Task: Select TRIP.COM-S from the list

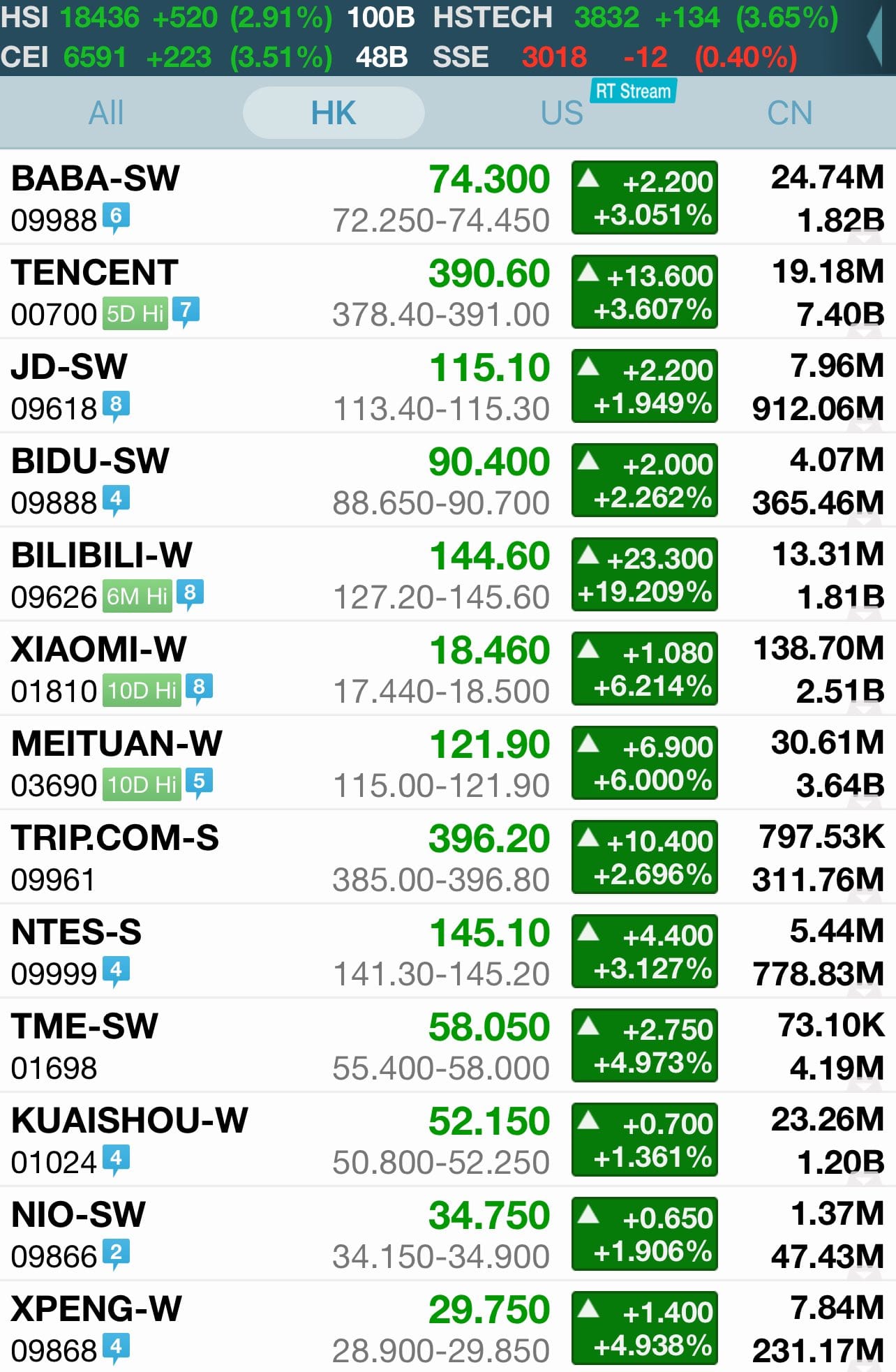Action: 115,838
